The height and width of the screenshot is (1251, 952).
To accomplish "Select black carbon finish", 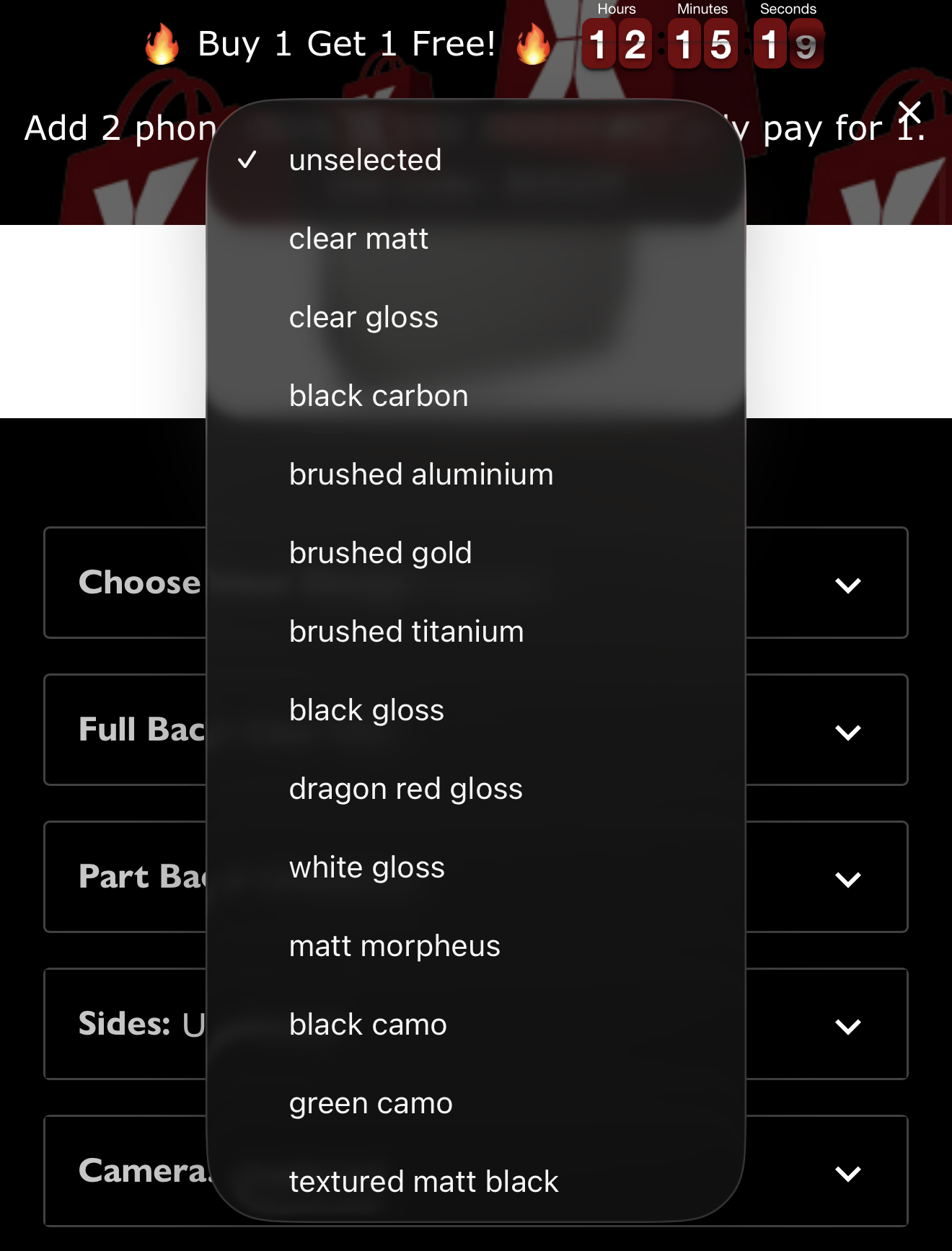I will [x=379, y=396].
